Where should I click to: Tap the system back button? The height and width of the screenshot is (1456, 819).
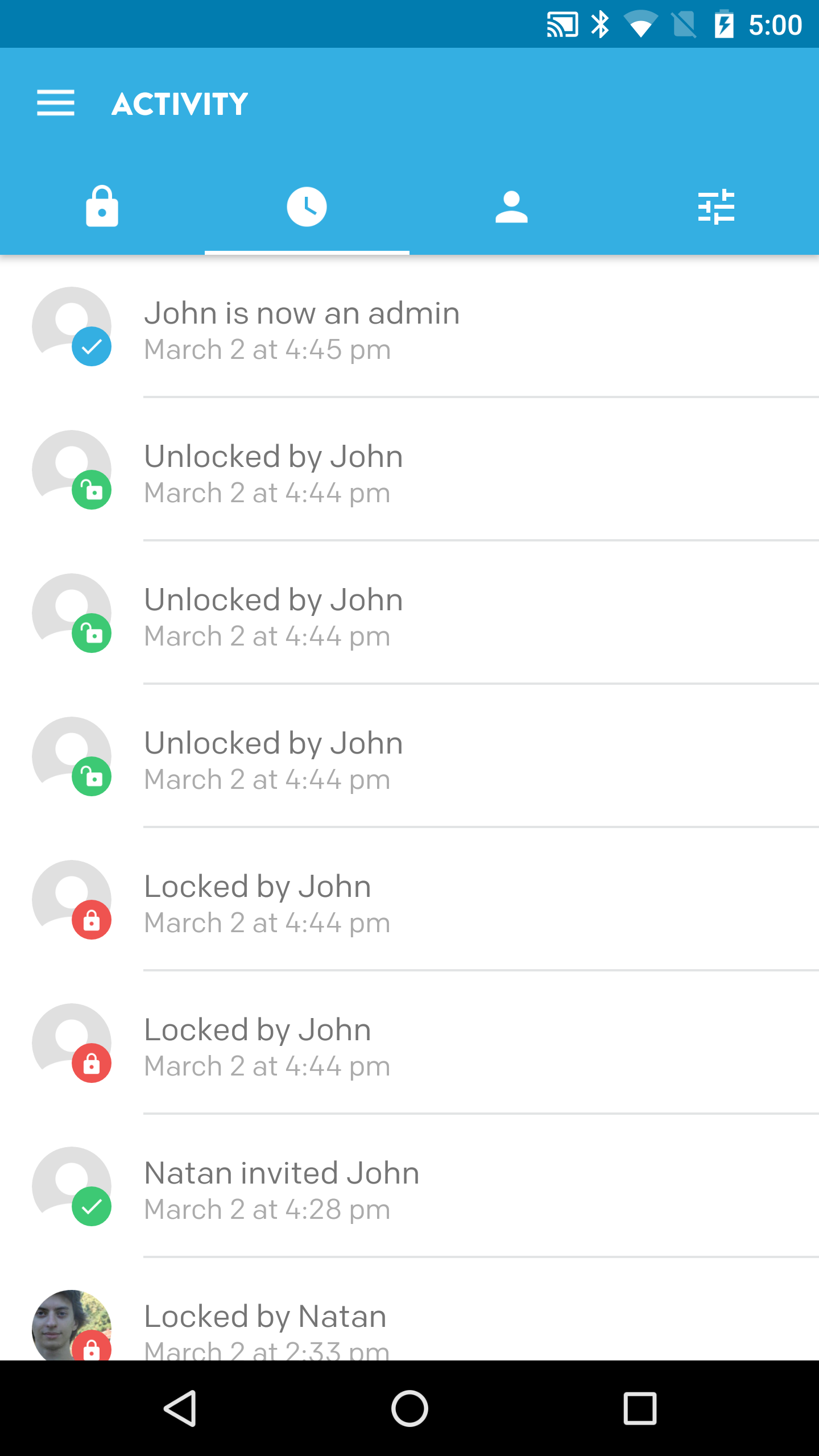pyautogui.click(x=180, y=1408)
